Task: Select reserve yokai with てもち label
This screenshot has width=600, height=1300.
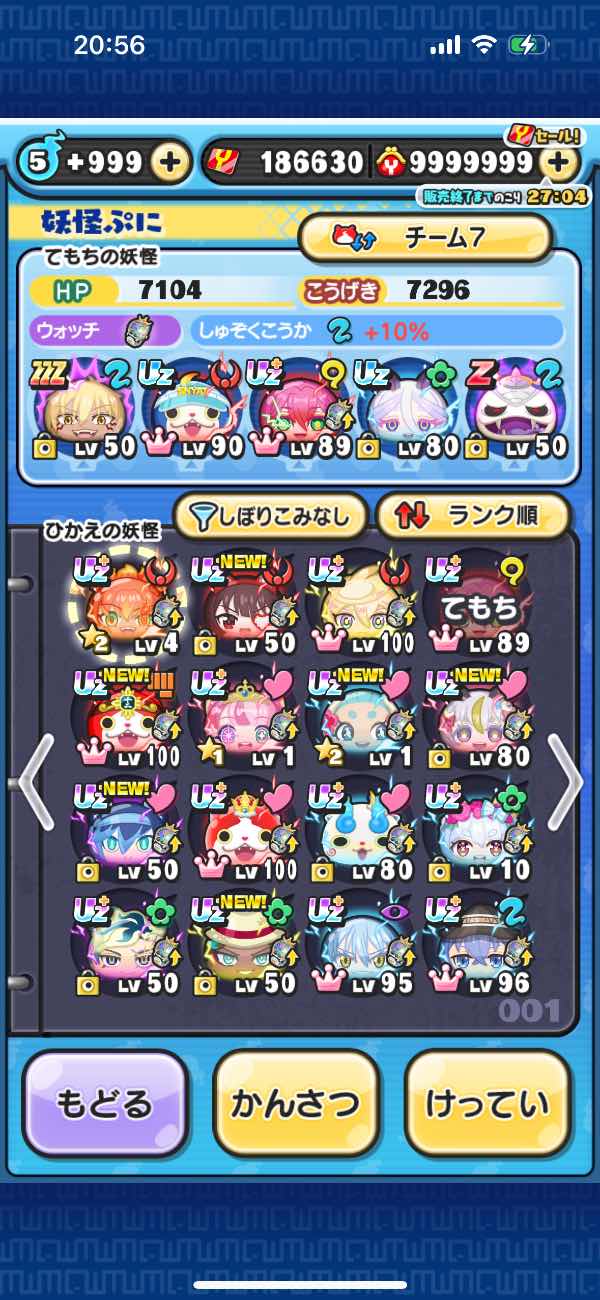Action: (x=477, y=605)
